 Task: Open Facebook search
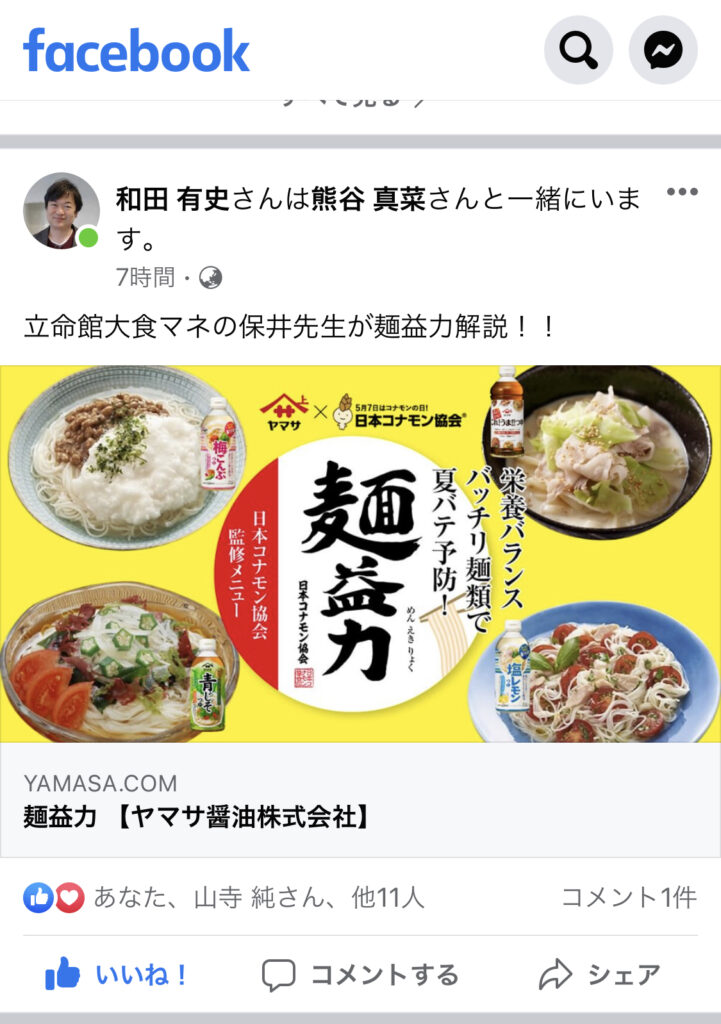[578, 50]
